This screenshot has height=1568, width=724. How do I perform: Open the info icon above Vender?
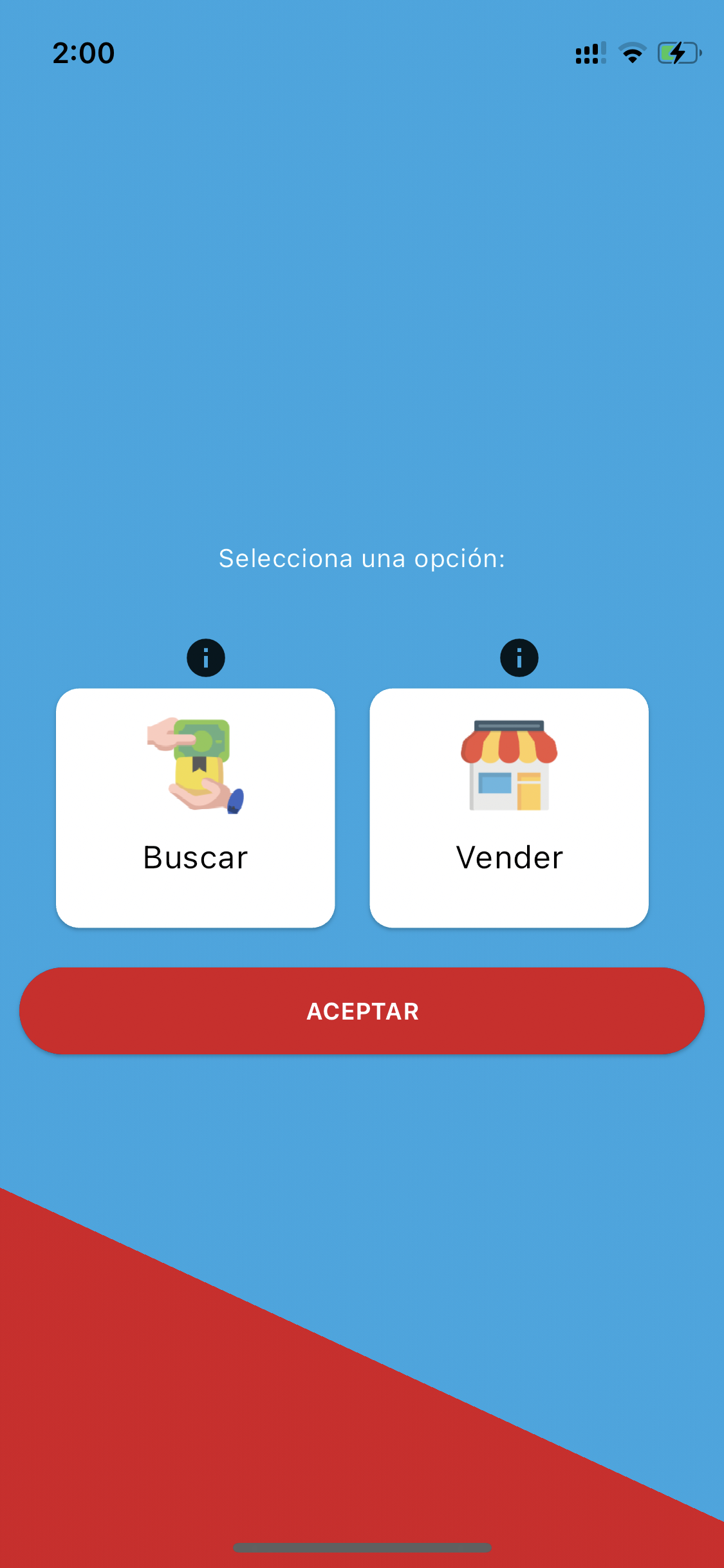[519, 658]
